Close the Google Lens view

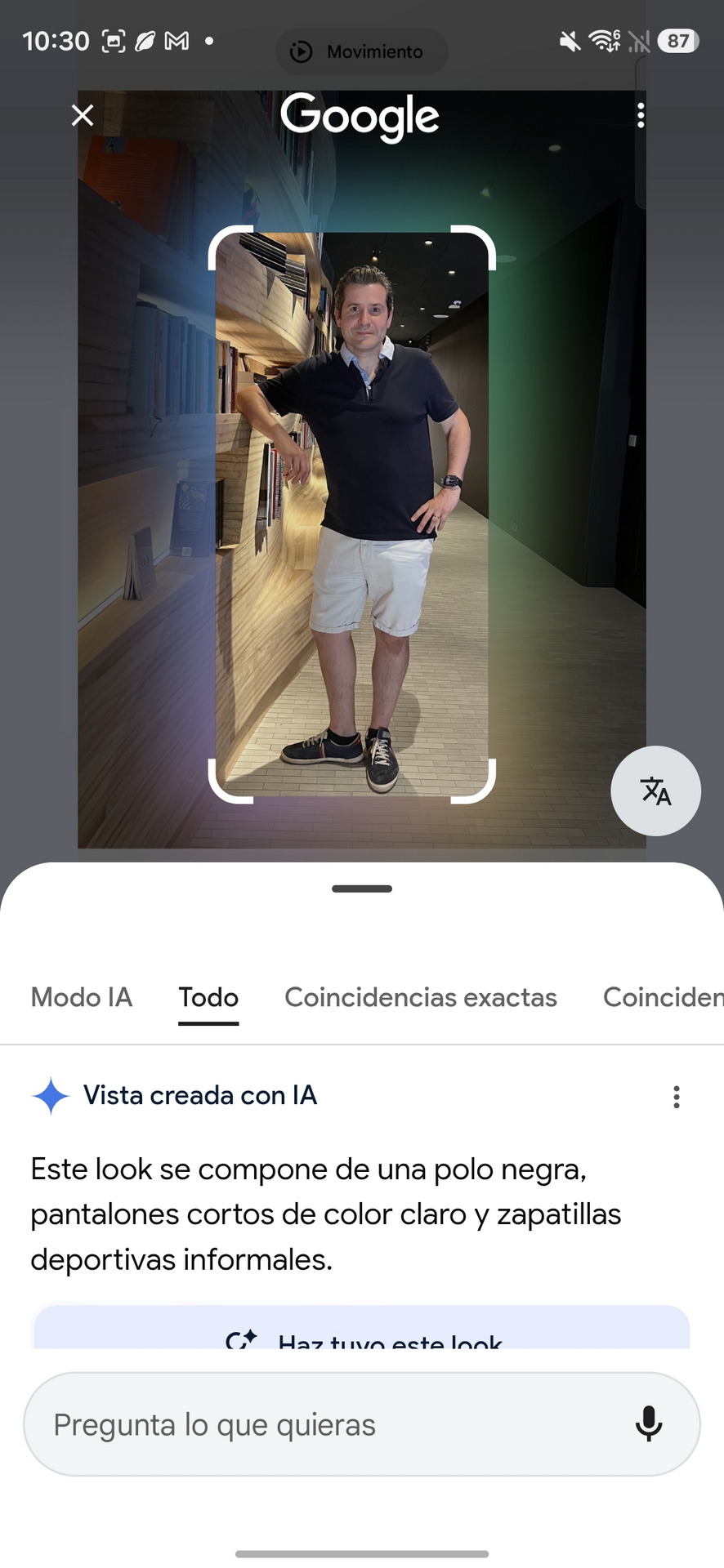83,116
